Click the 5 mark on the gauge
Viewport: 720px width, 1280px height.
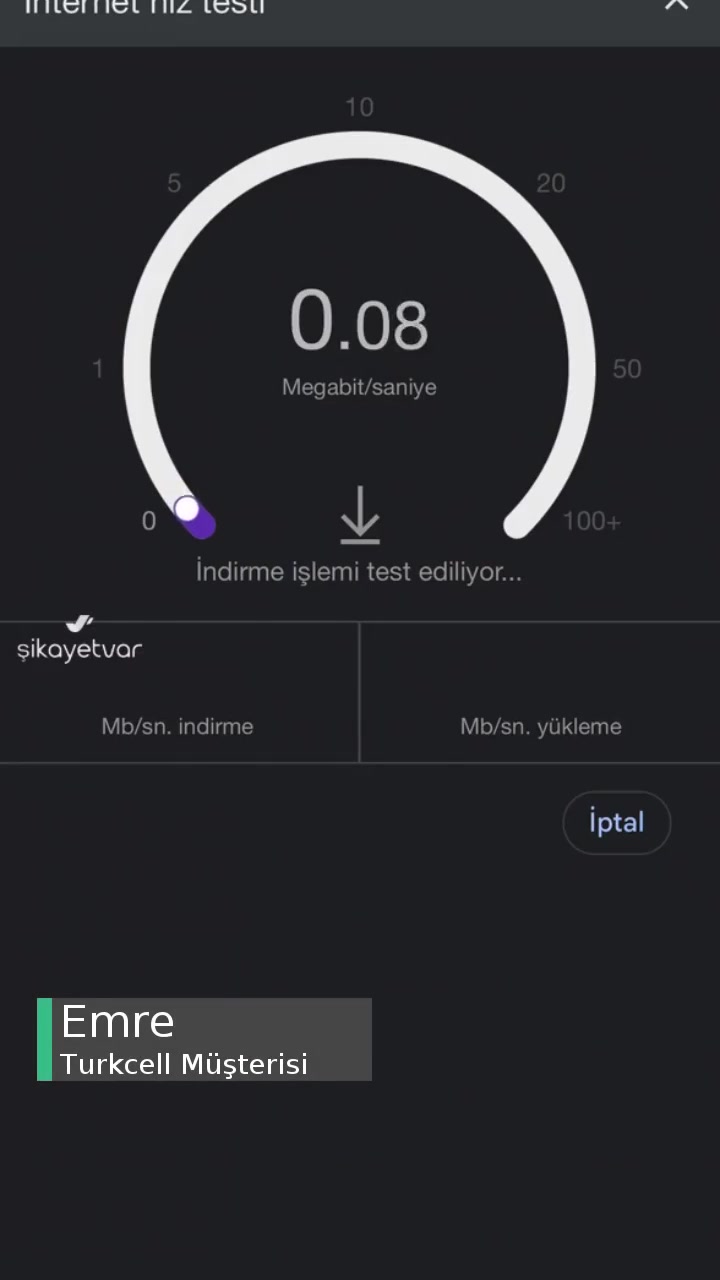(173, 183)
